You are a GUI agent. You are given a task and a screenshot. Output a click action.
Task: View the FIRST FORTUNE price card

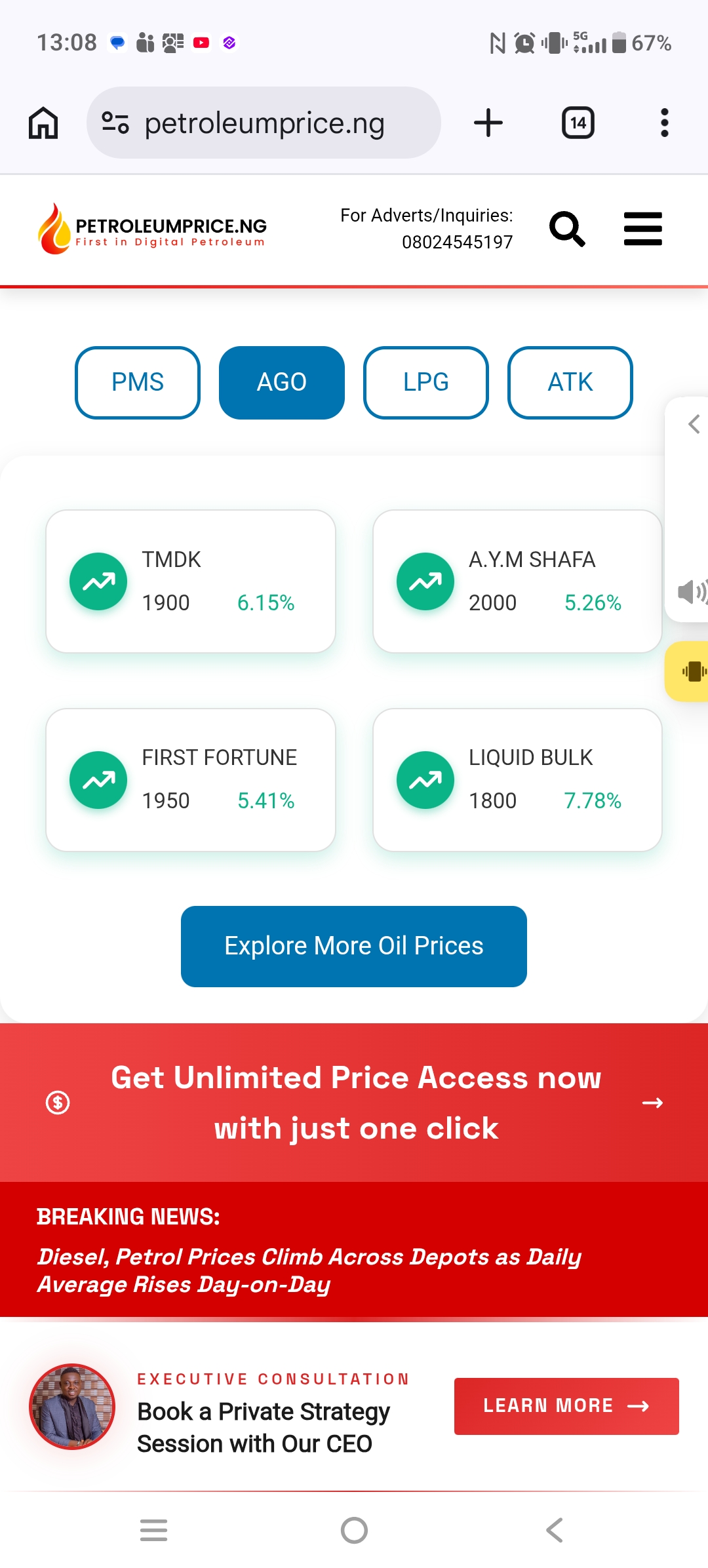pyautogui.click(x=191, y=779)
